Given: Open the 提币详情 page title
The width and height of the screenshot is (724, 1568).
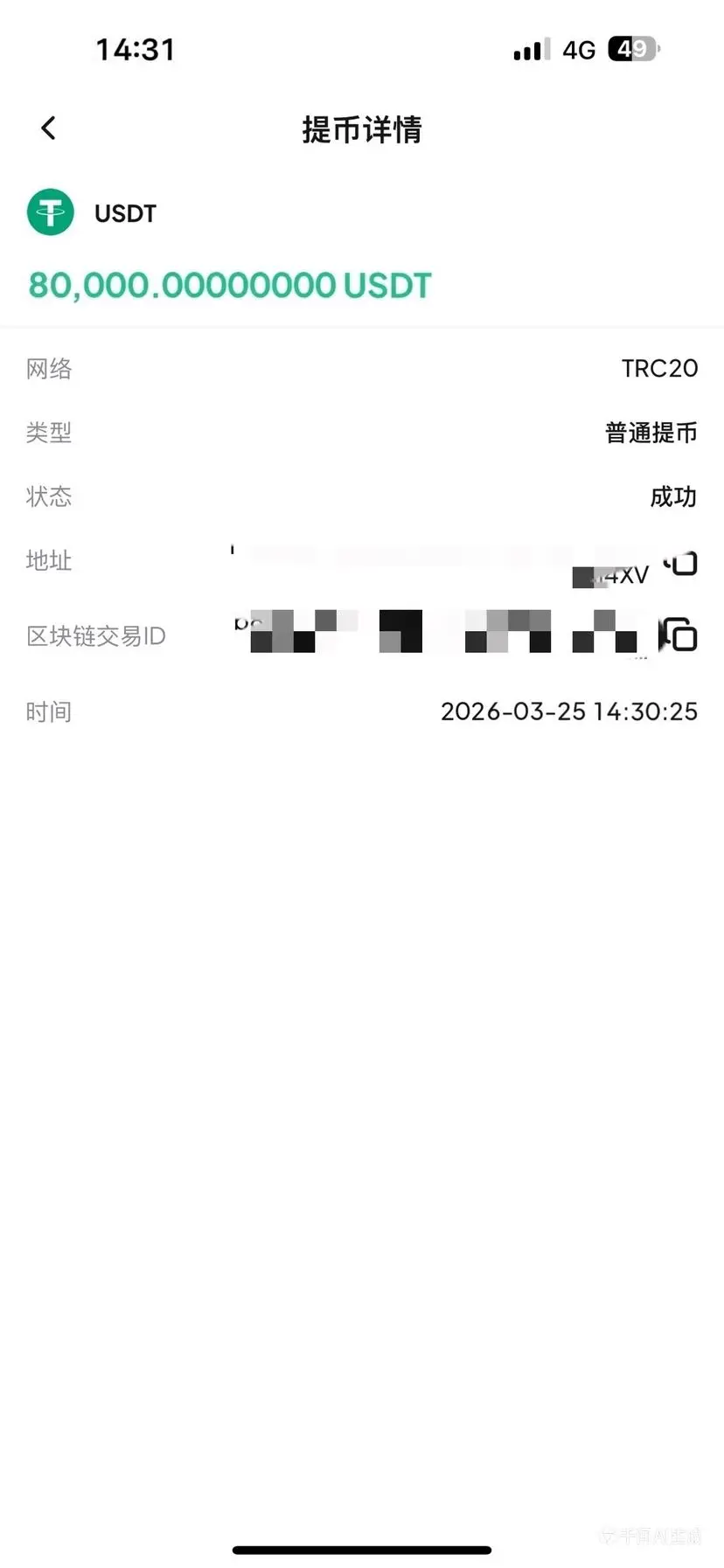Looking at the screenshot, I should coord(361,129).
